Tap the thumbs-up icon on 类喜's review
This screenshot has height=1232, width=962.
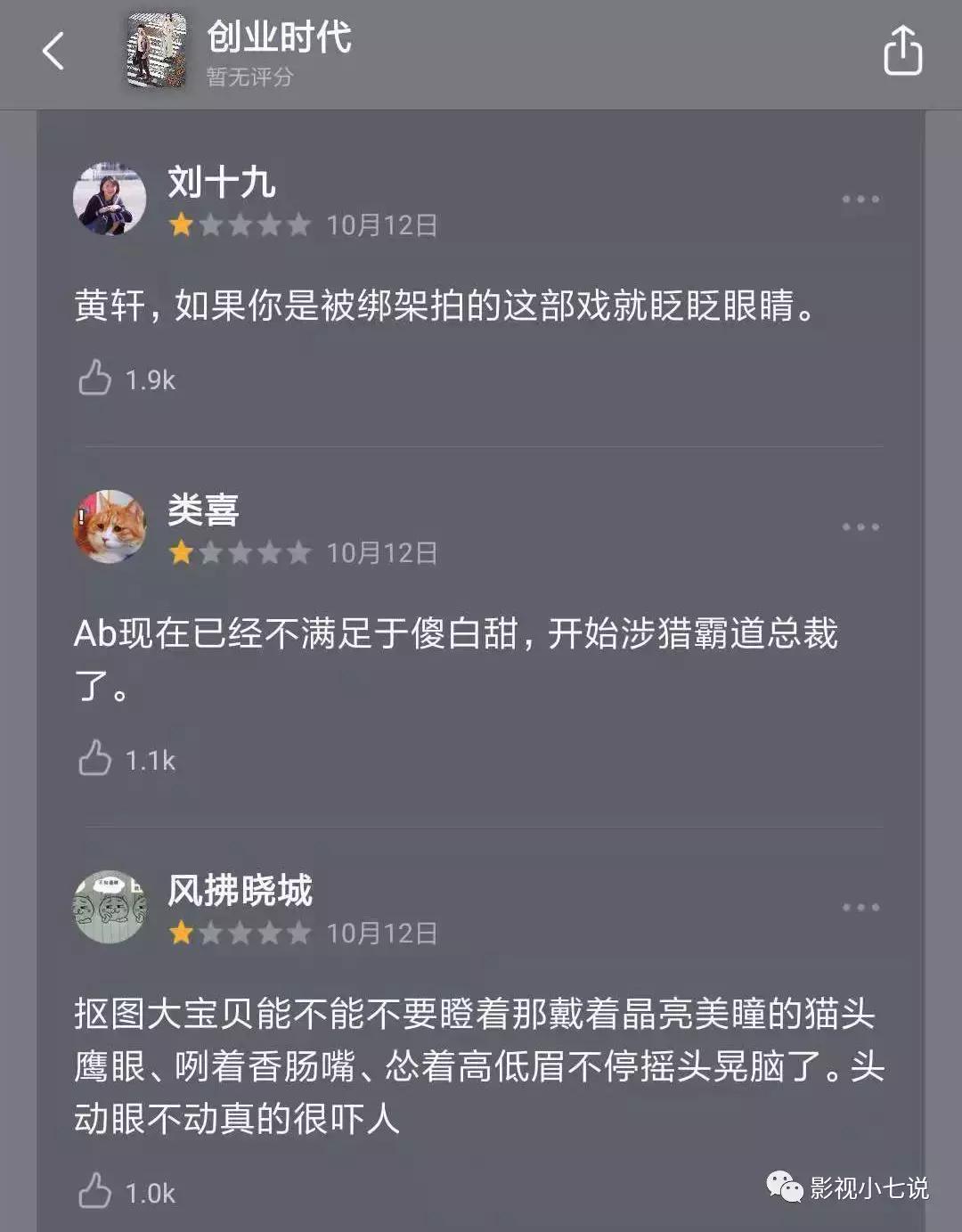tap(95, 757)
